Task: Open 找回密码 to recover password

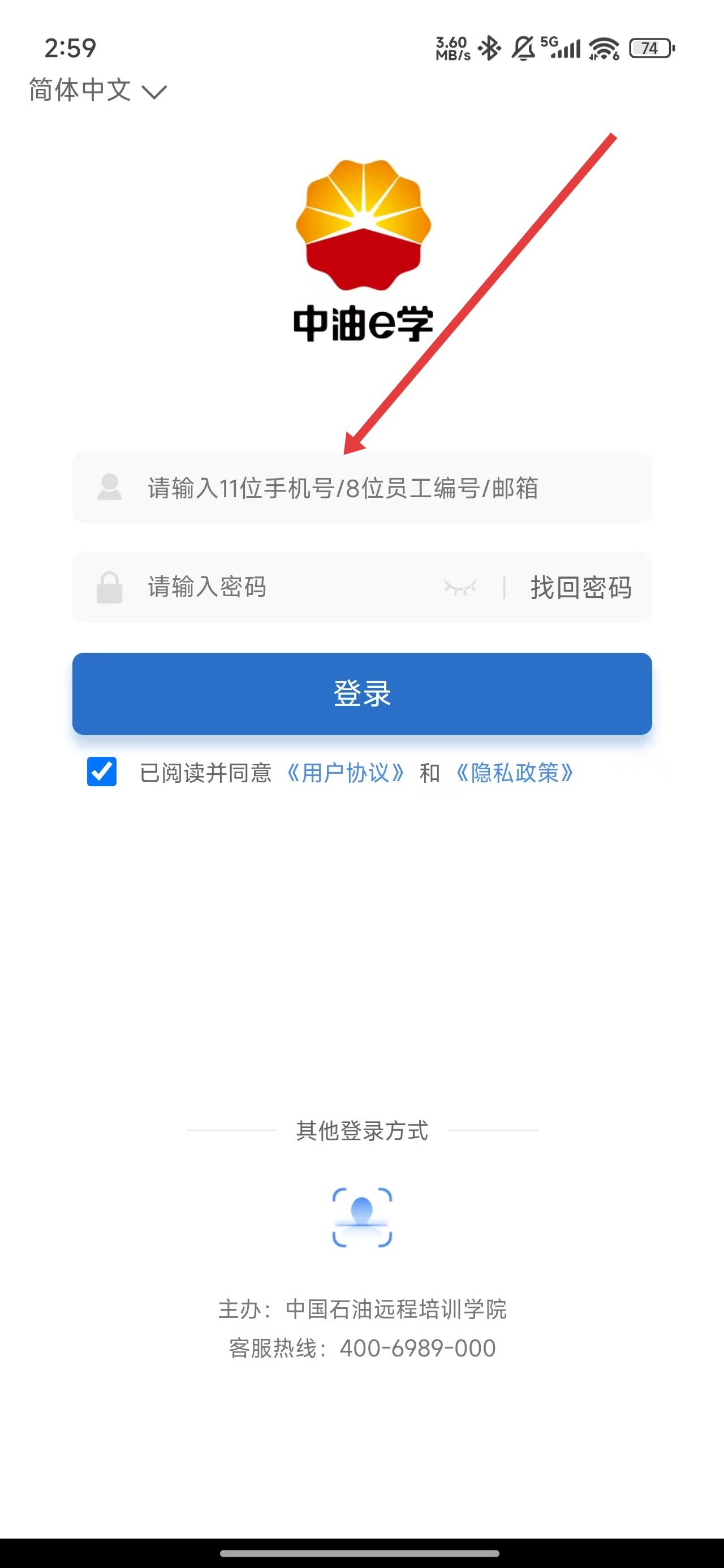Action: tap(580, 587)
